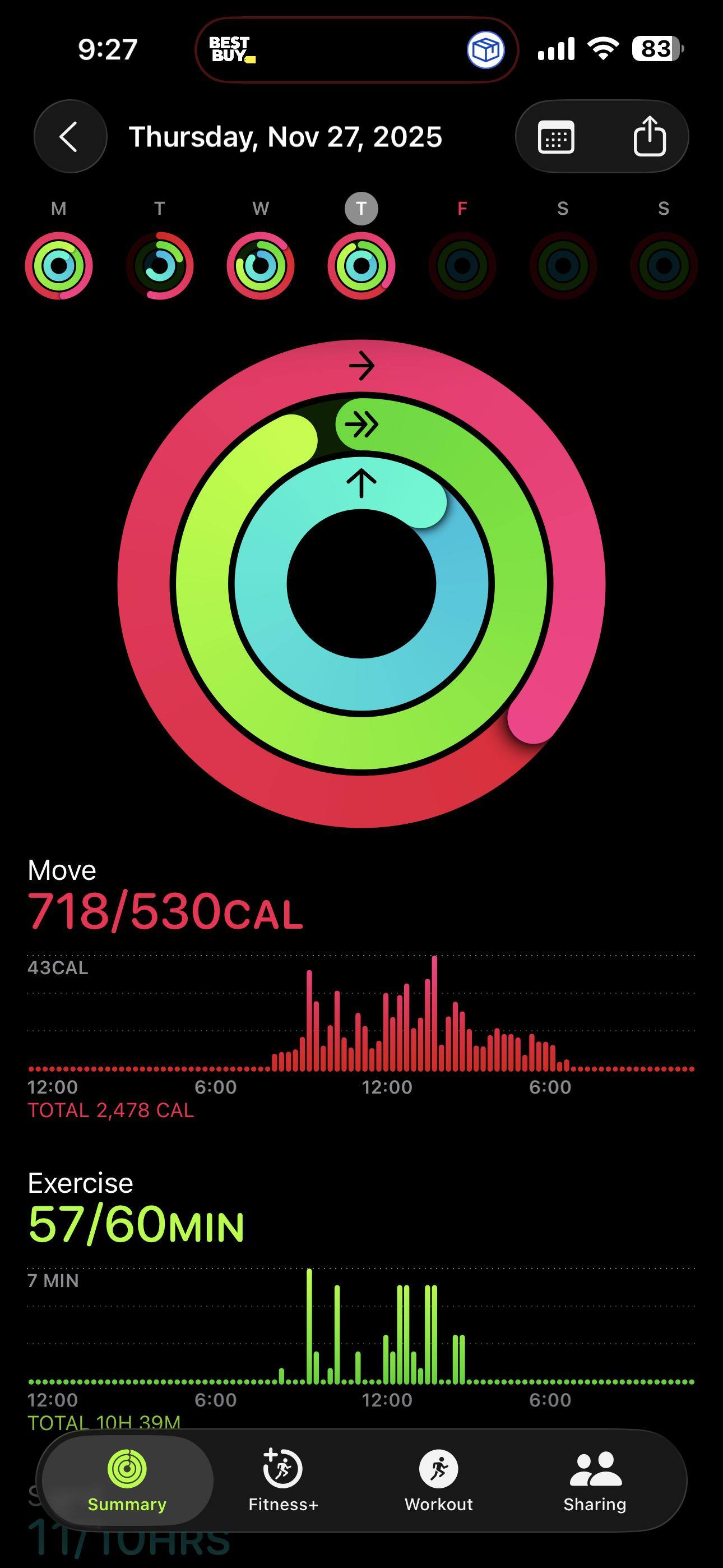The height and width of the screenshot is (1568, 723).
Task: Go back from the daily activity view
Action: pyautogui.click(x=70, y=136)
